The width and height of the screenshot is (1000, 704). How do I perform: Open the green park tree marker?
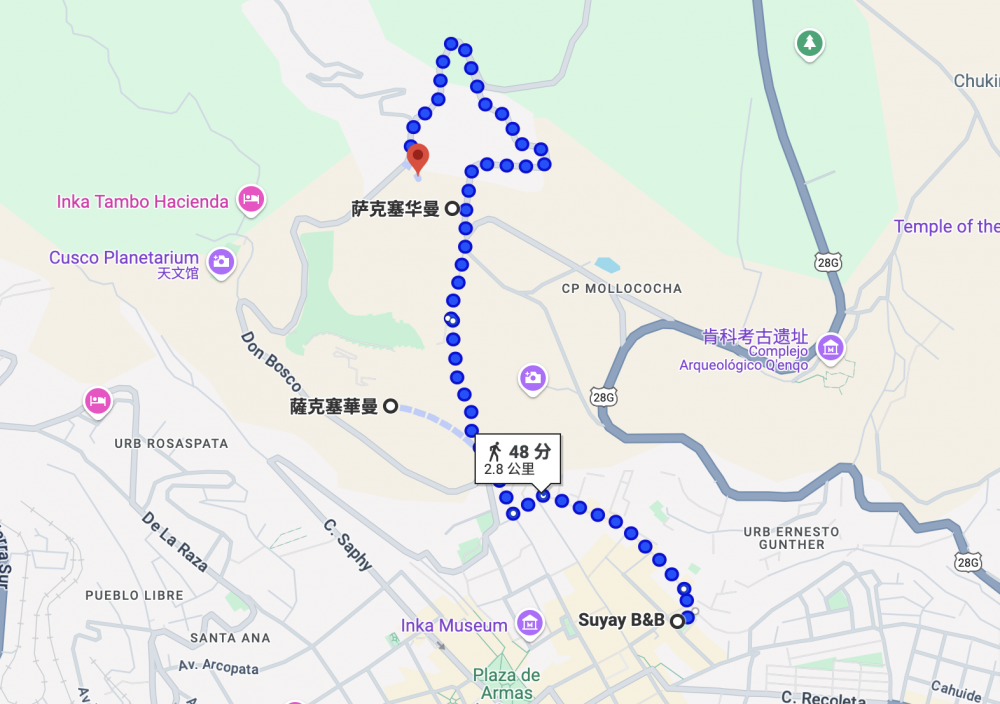809,43
